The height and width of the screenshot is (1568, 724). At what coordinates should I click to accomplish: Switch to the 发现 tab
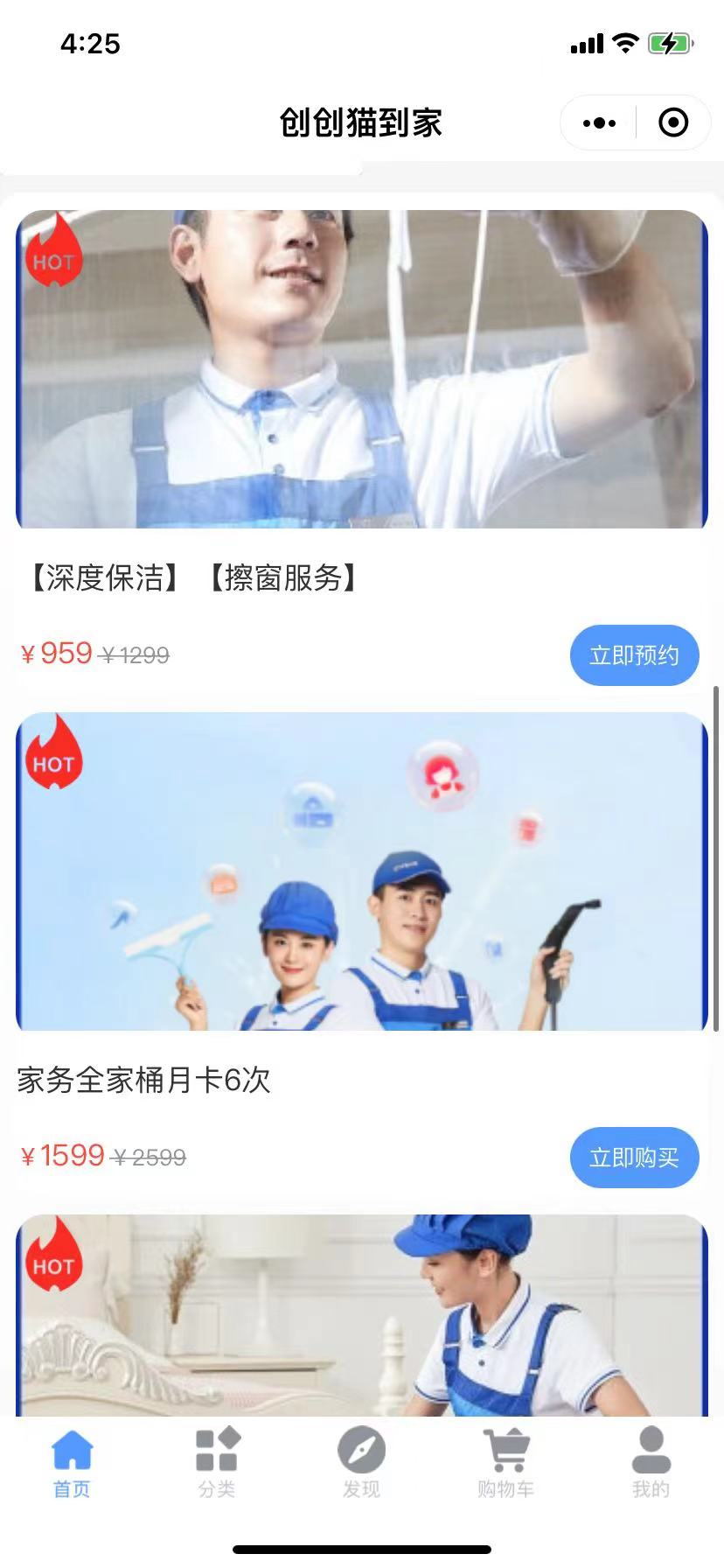[361, 1465]
